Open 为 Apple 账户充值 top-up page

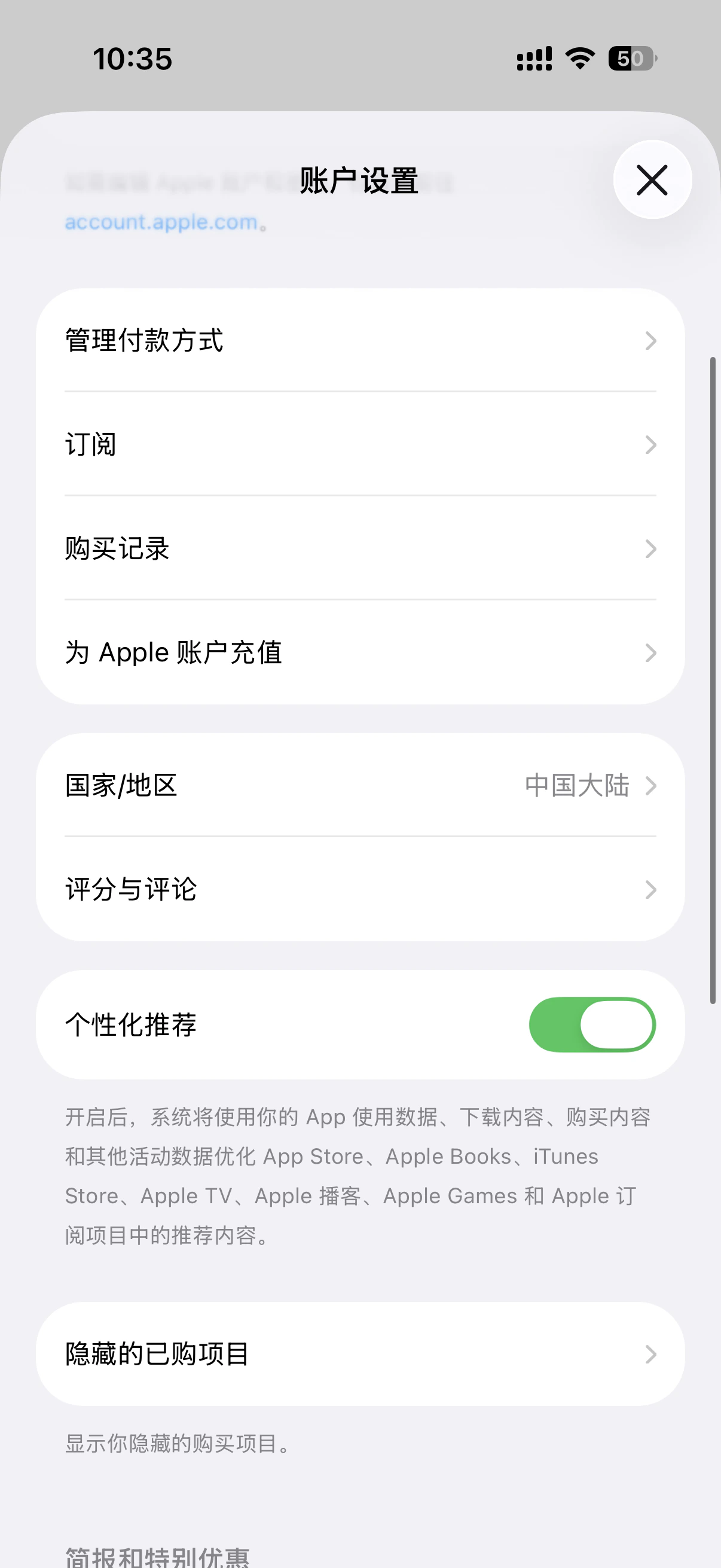[360, 652]
